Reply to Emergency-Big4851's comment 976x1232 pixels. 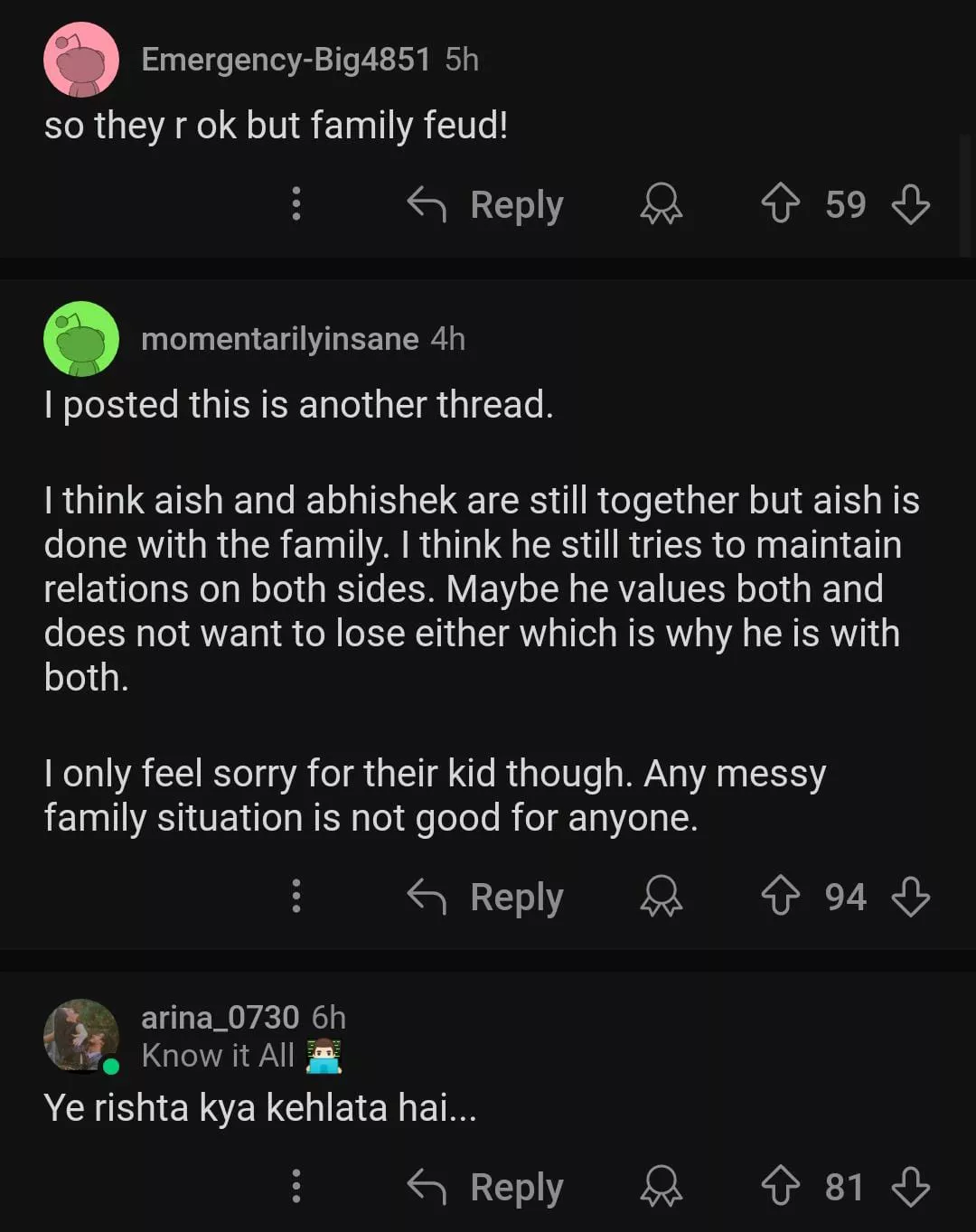(x=486, y=204)
